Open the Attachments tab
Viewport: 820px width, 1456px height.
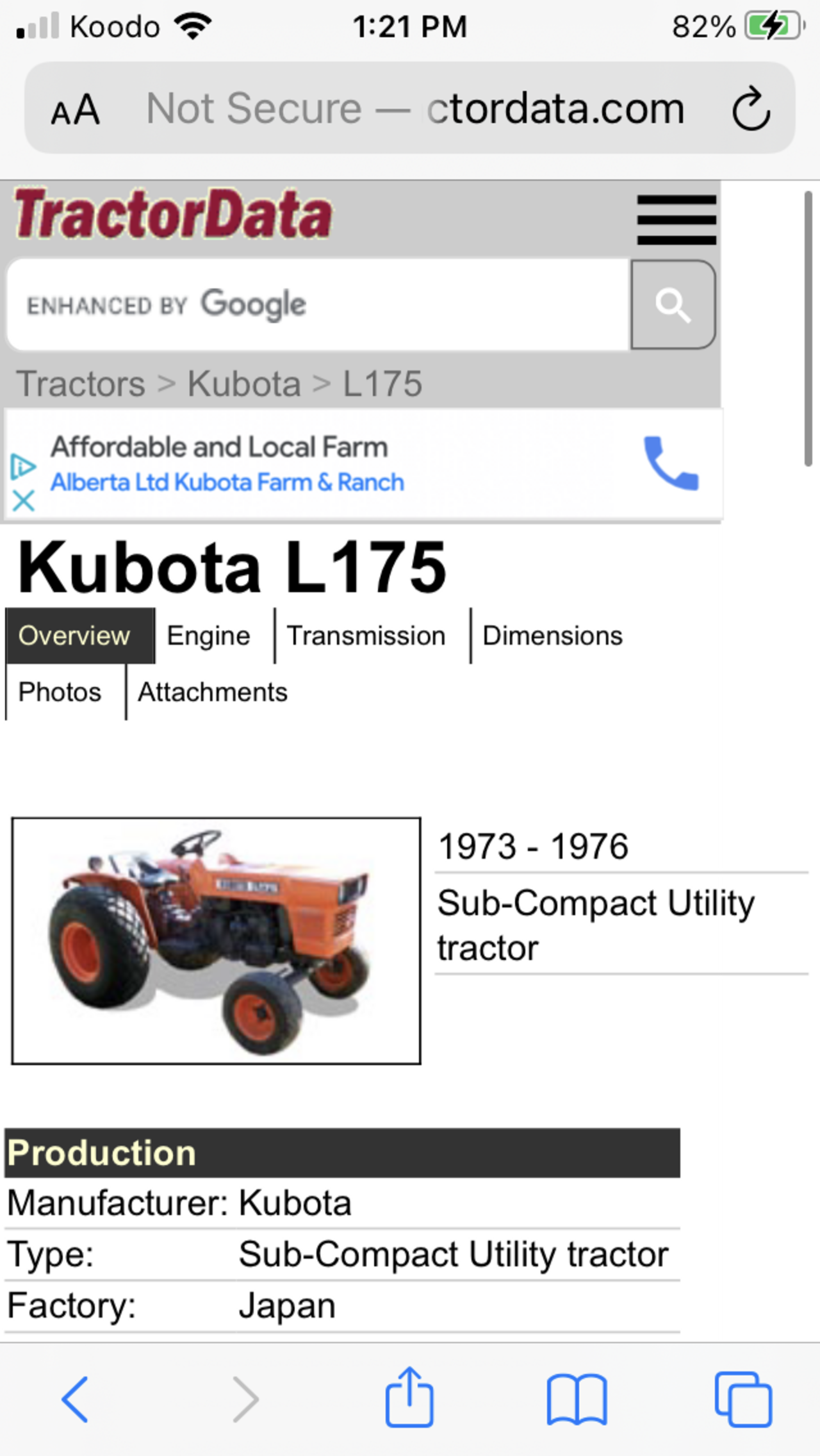point(213,692)
